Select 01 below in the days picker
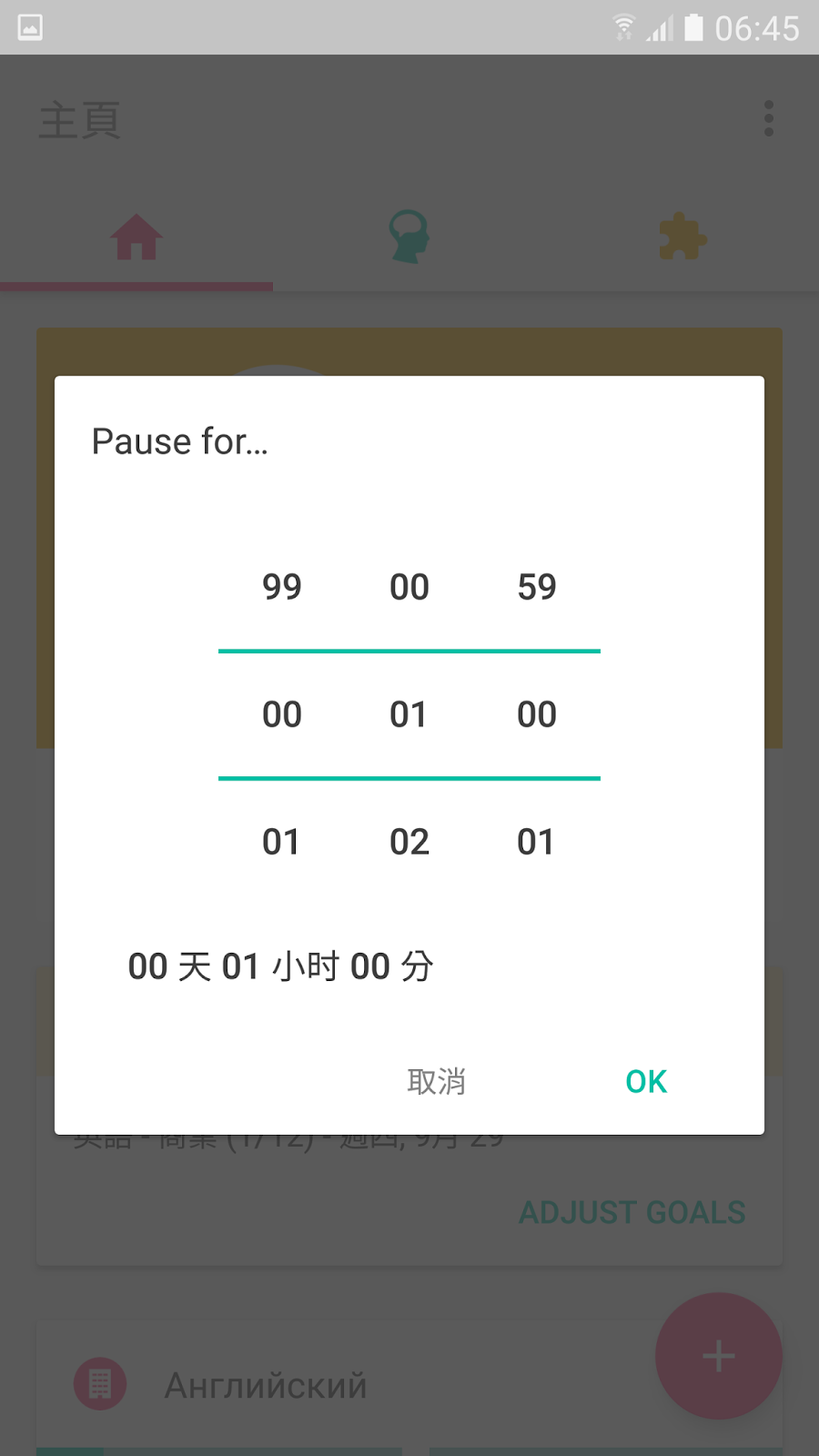This screenshot has width=819, height=1456. pos(282,842)
